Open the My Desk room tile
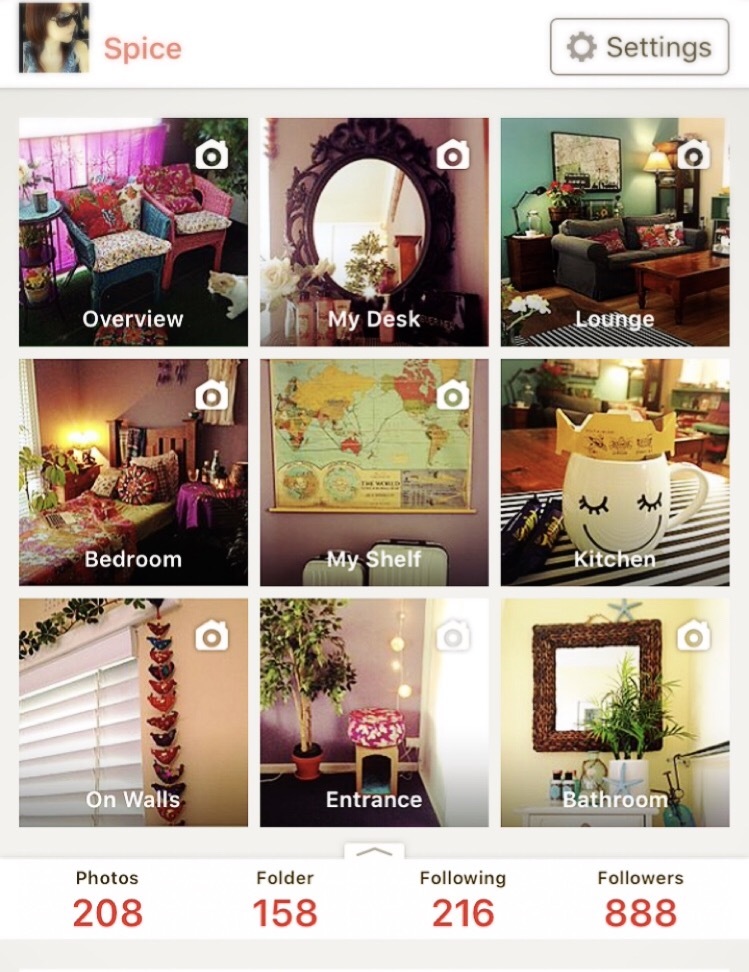The image size is (749, 972). pyautogui.click(x=374, y=232)
